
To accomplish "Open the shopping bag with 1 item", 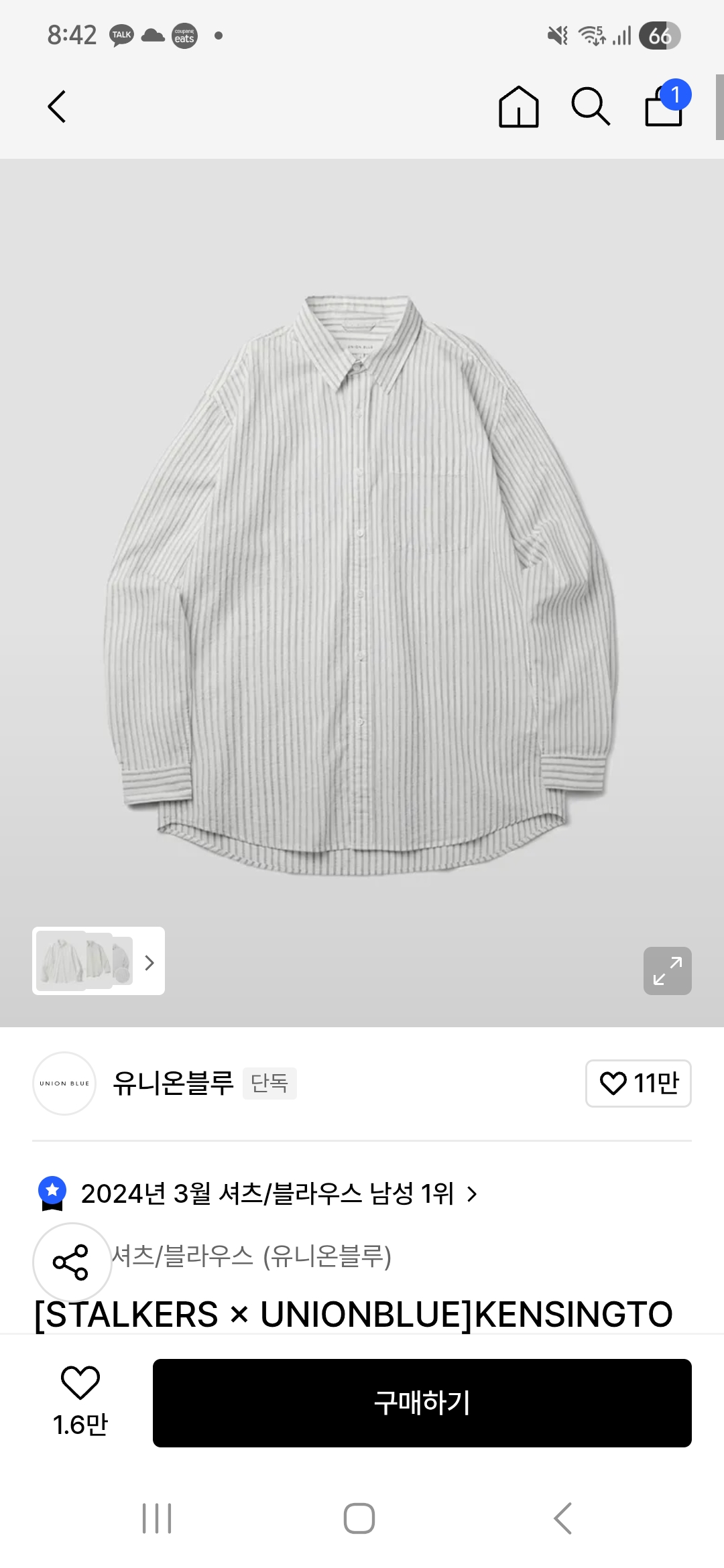I will pos(664,107).
